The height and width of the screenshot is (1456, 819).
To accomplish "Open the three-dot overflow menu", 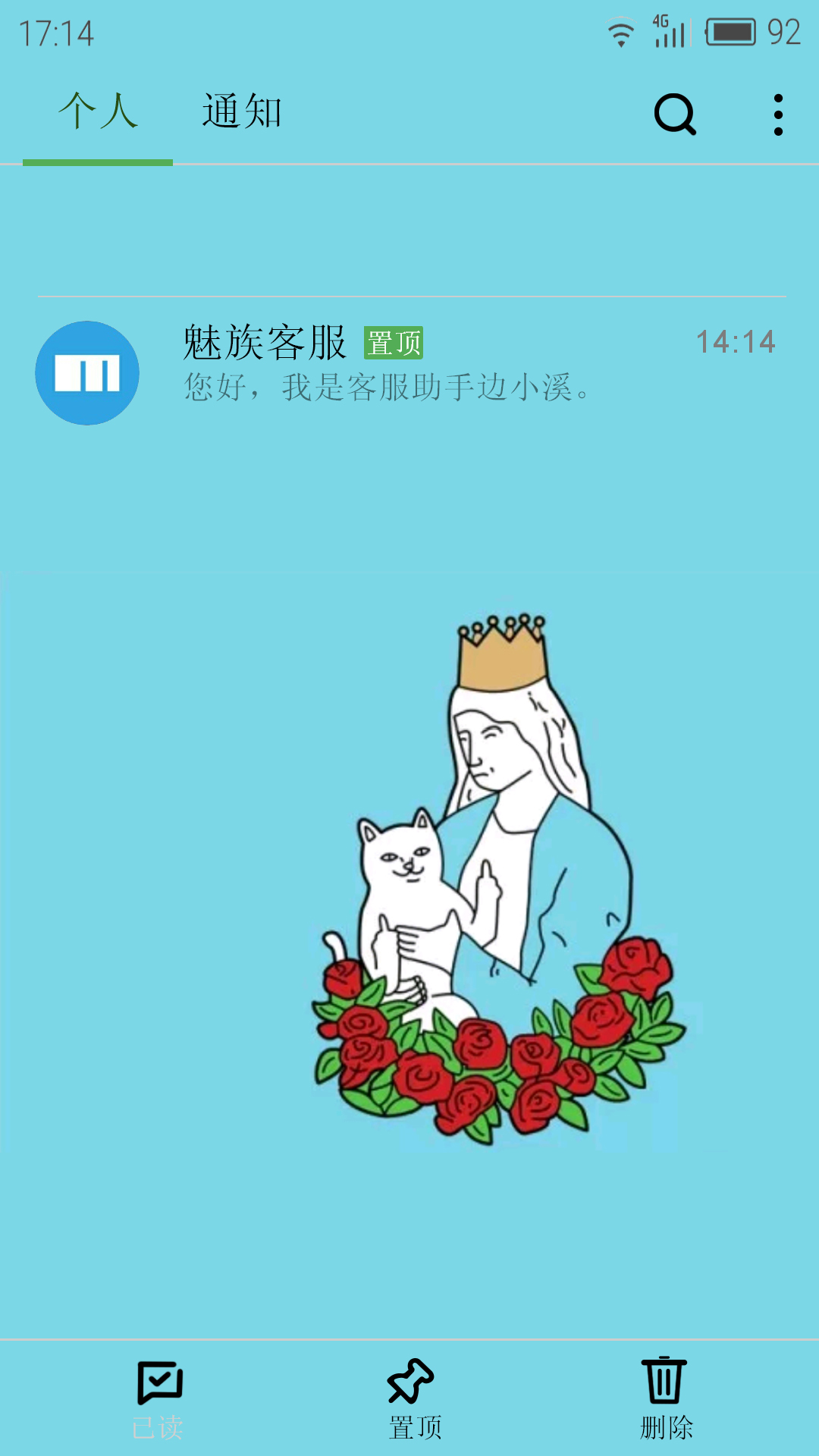I will [x=778, y=115].
